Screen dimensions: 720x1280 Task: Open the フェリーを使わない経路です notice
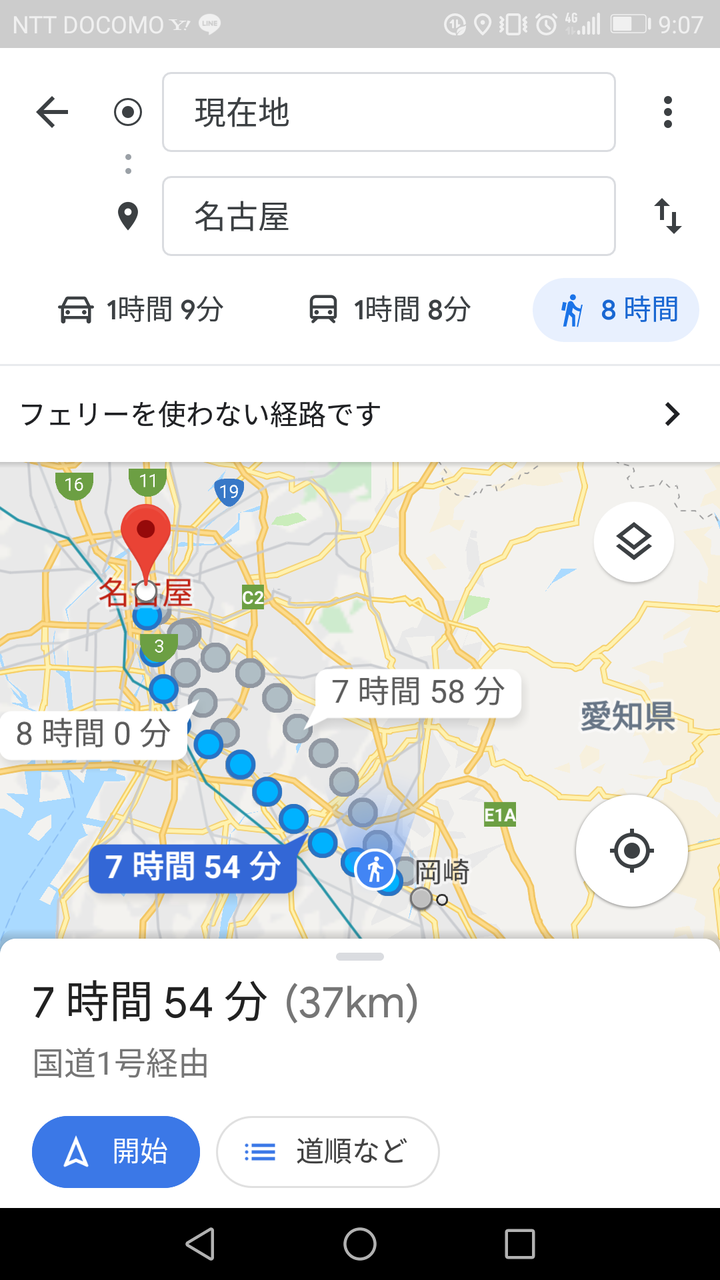point(360,414)
